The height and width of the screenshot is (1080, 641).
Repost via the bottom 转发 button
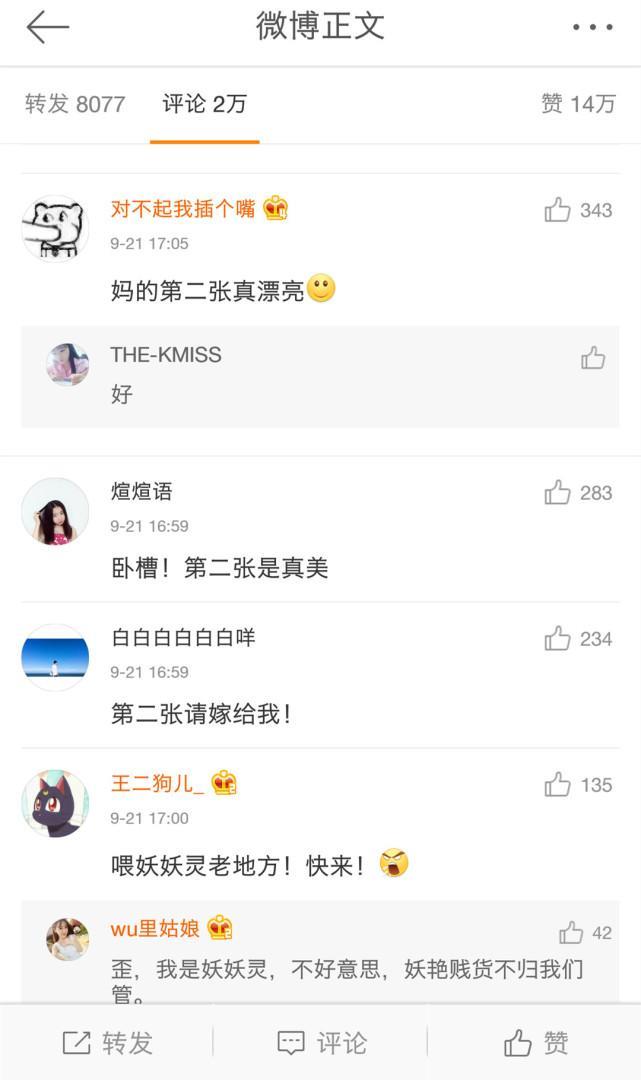pos(108,1043)
